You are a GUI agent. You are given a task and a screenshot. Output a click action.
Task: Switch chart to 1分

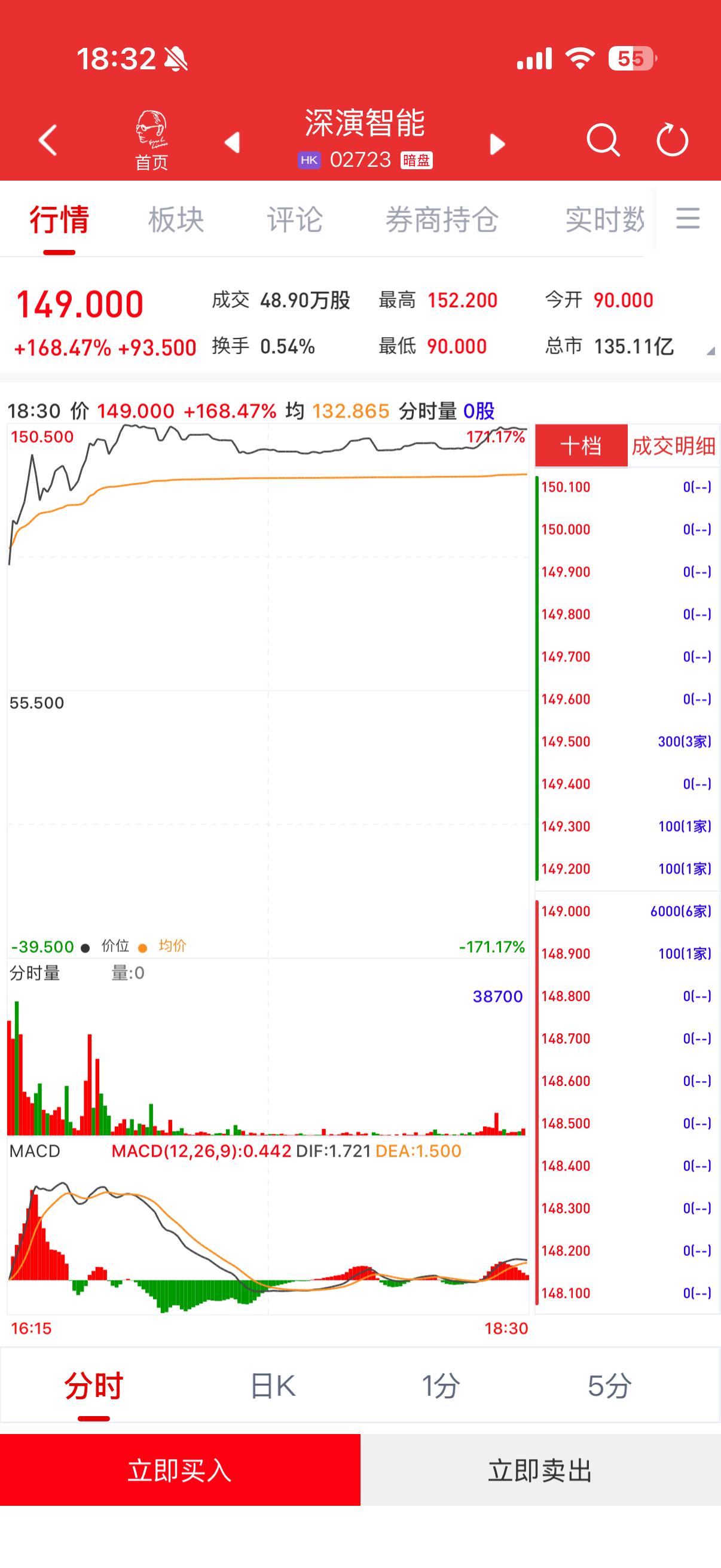tap(441, 1386)
